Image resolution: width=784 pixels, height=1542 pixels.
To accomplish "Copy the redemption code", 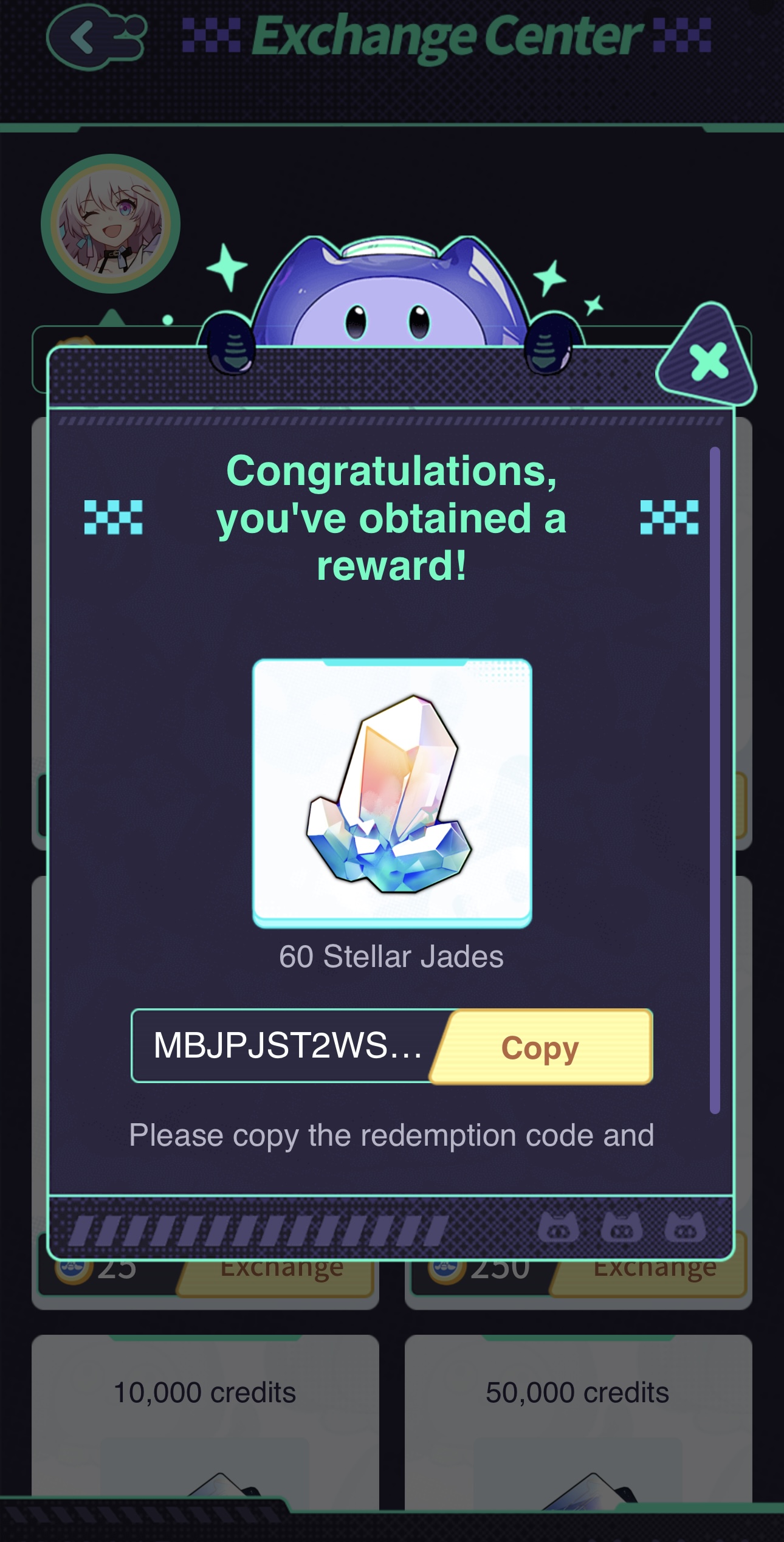I will click(x=542, y=1047).
